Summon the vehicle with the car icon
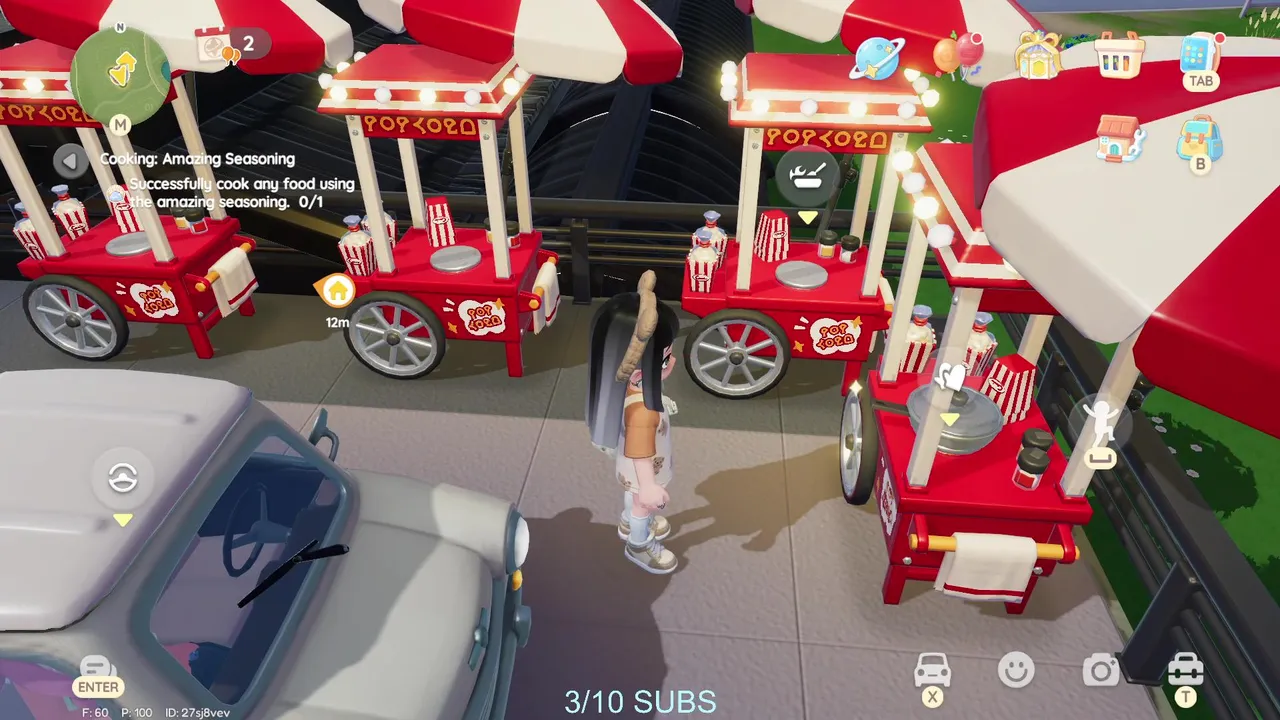This screenshot has width=1280, height=720. pyautogui.click(x=932, y=669)
